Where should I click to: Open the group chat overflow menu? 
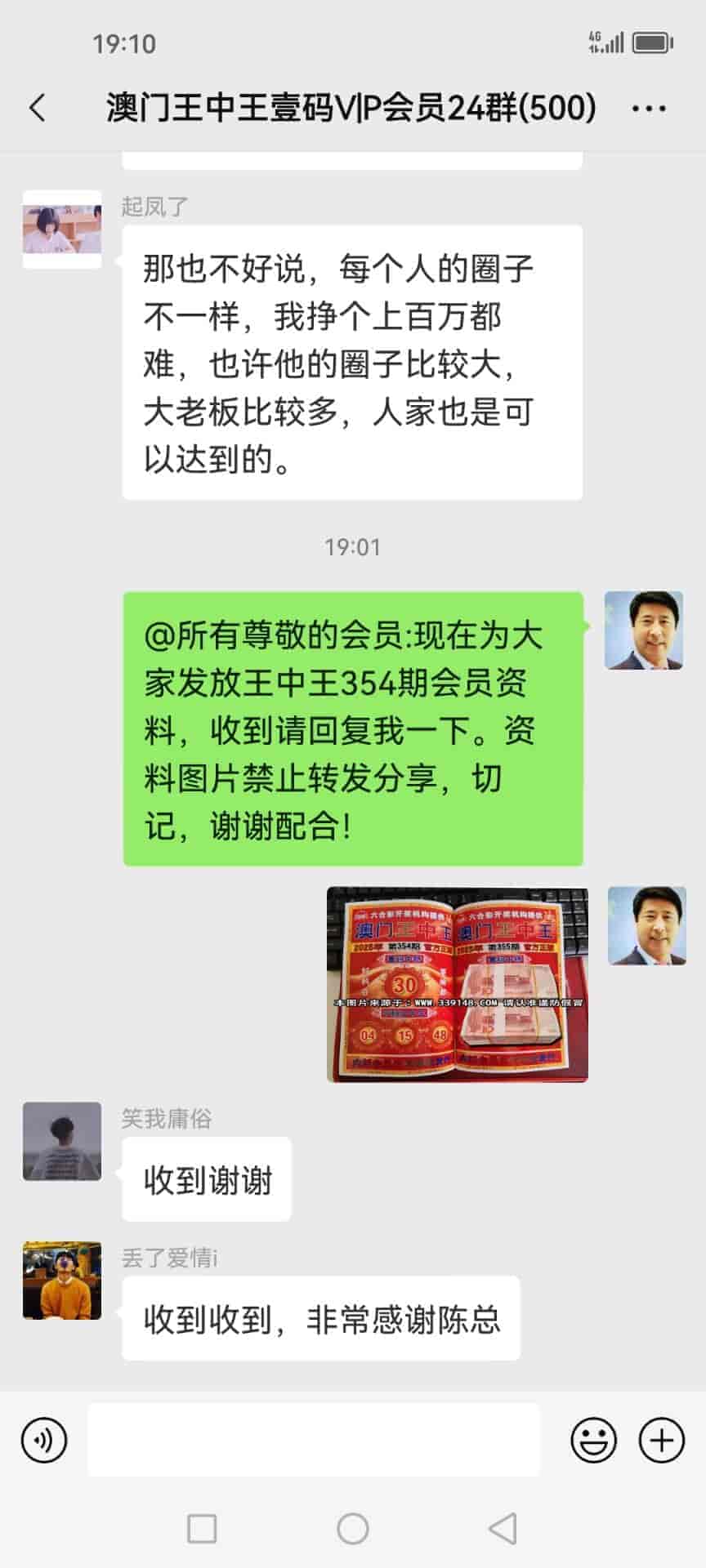pos(649,108)
